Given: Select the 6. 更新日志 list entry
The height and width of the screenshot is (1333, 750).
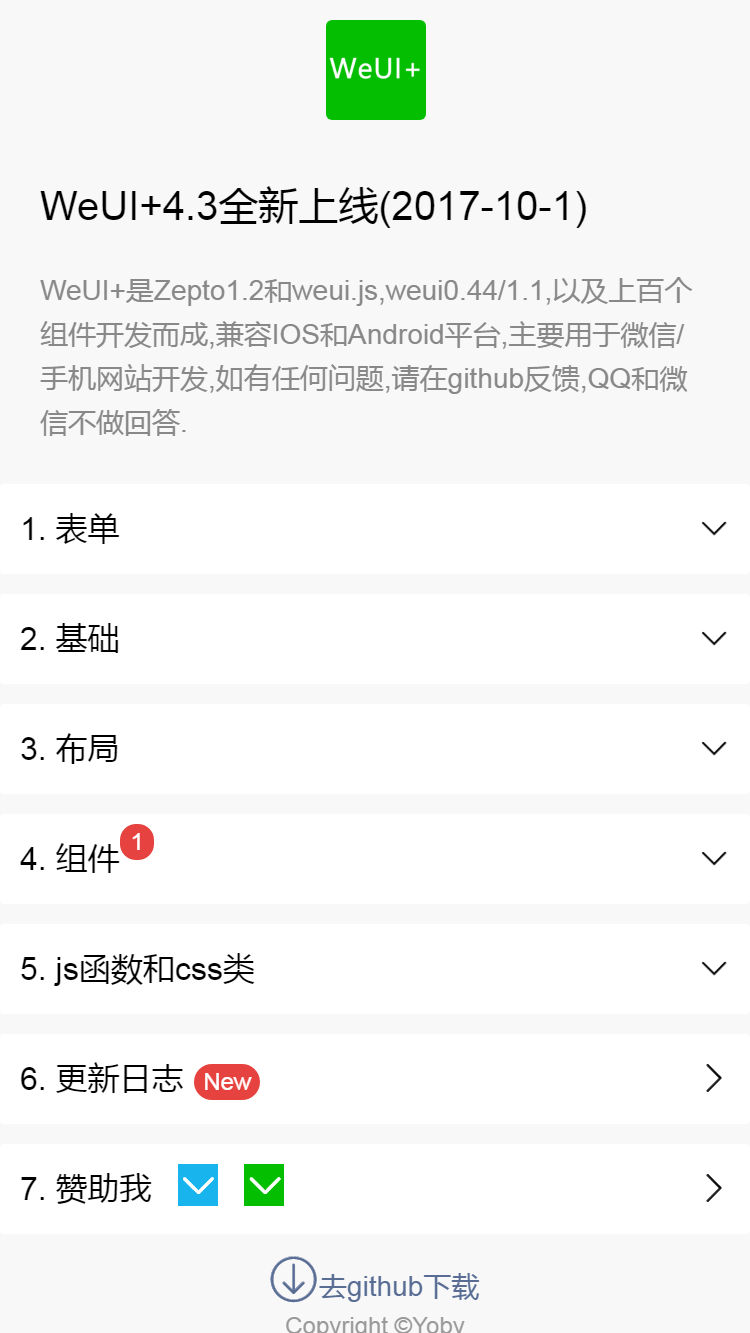Looking at the screenshot, I should [x=375, y=1078].
